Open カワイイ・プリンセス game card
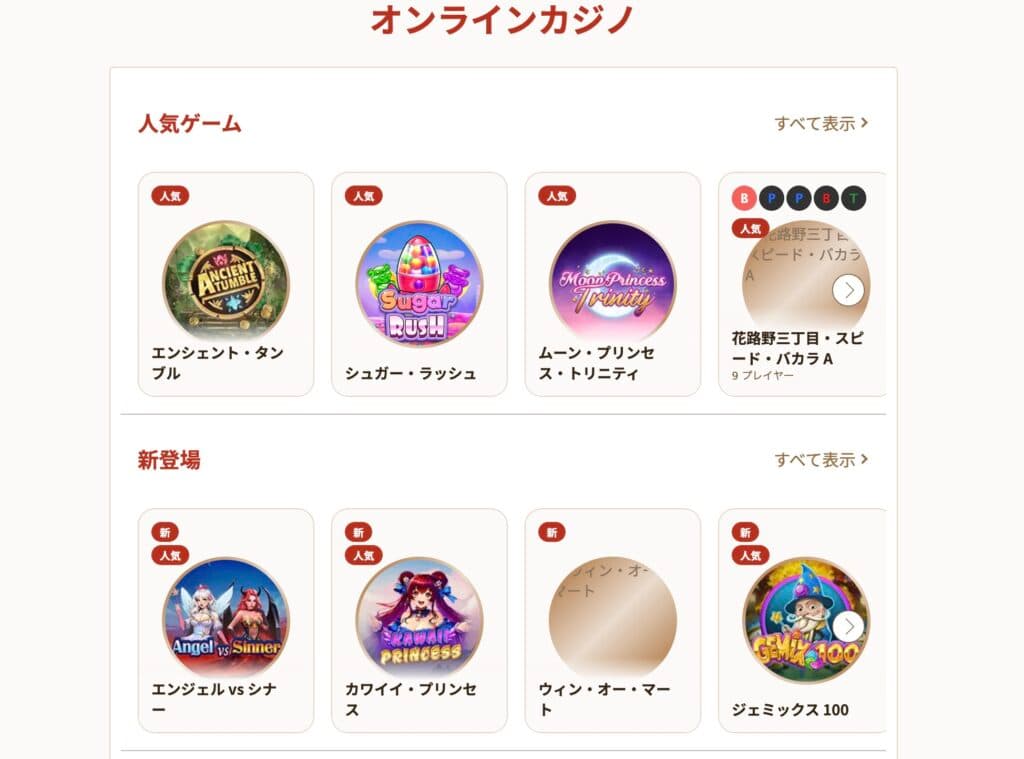Image resolution: width=1024 pixels, height=759 pixels. (x=419, y=620)
